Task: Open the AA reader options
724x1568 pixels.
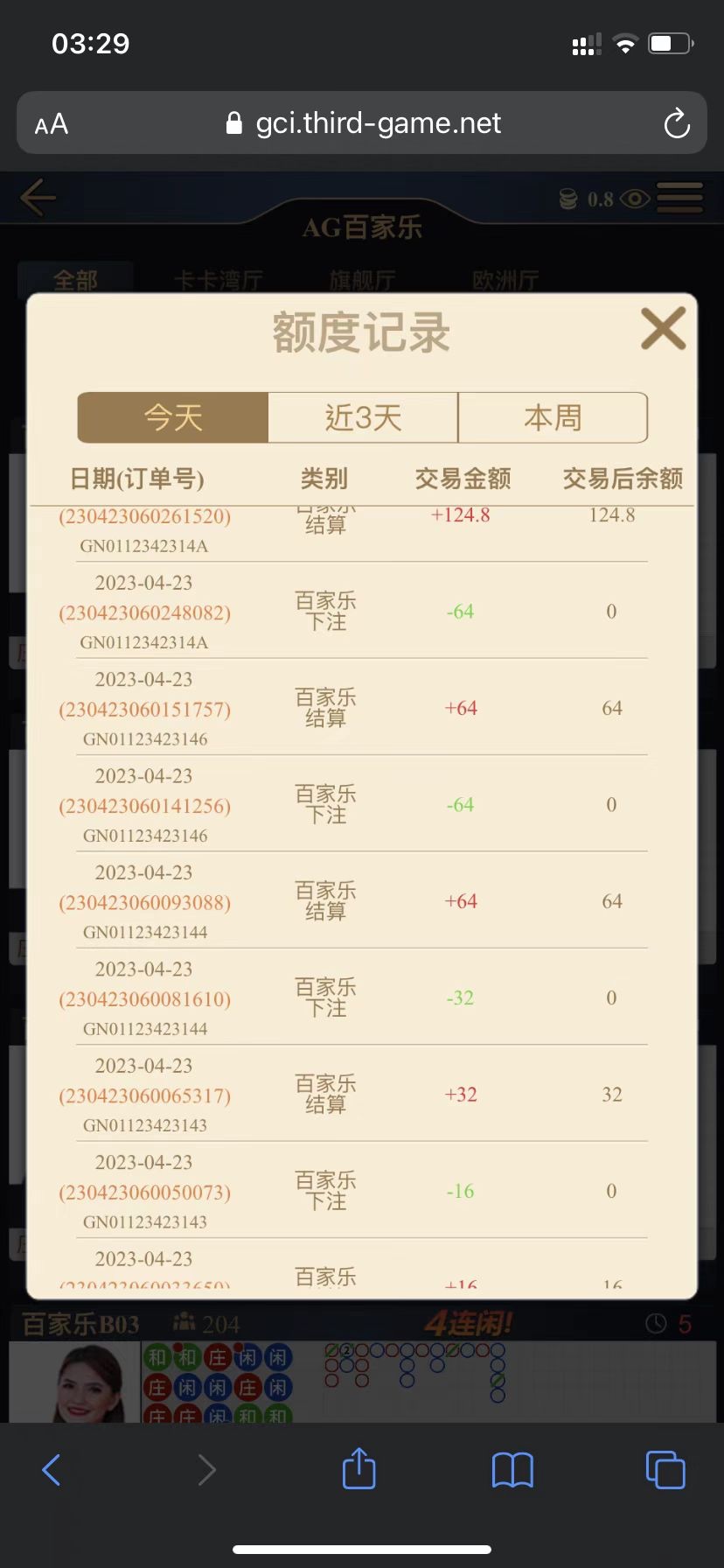Action: [52, 124]
